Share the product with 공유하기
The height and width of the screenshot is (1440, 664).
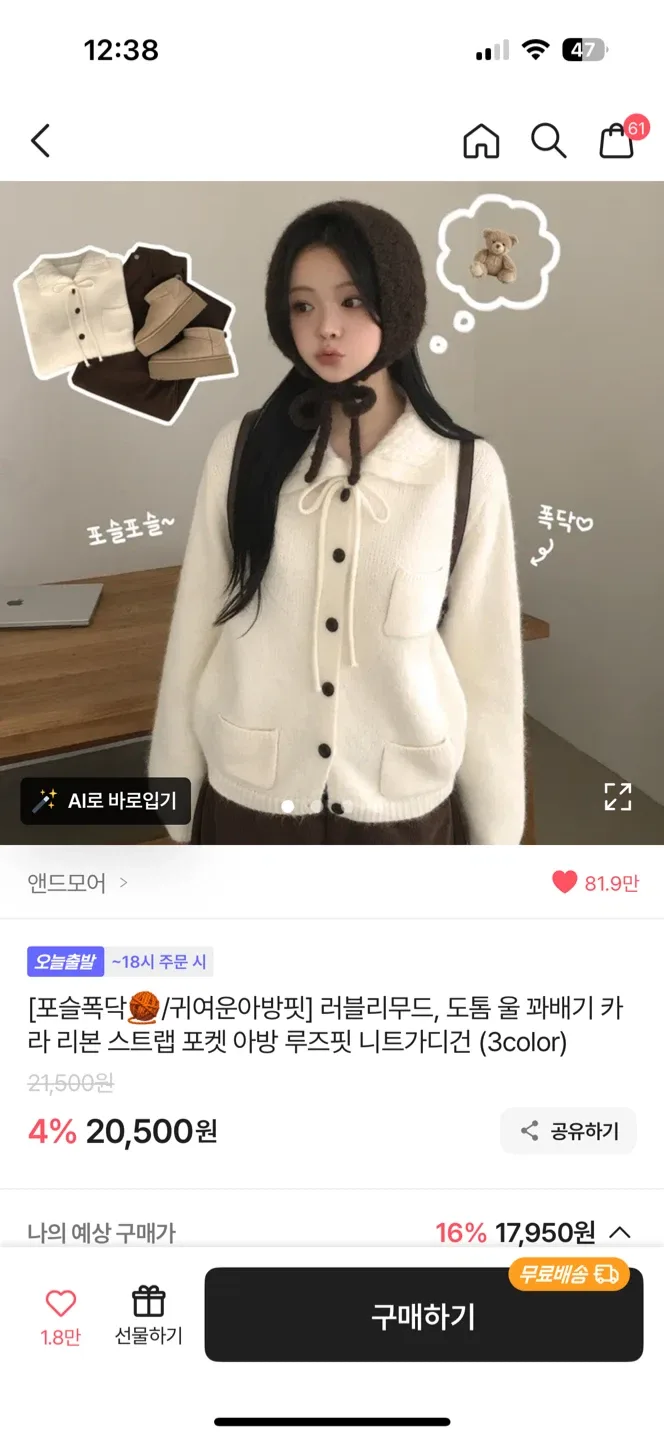pyautogui.click(x=568, y=1131)
